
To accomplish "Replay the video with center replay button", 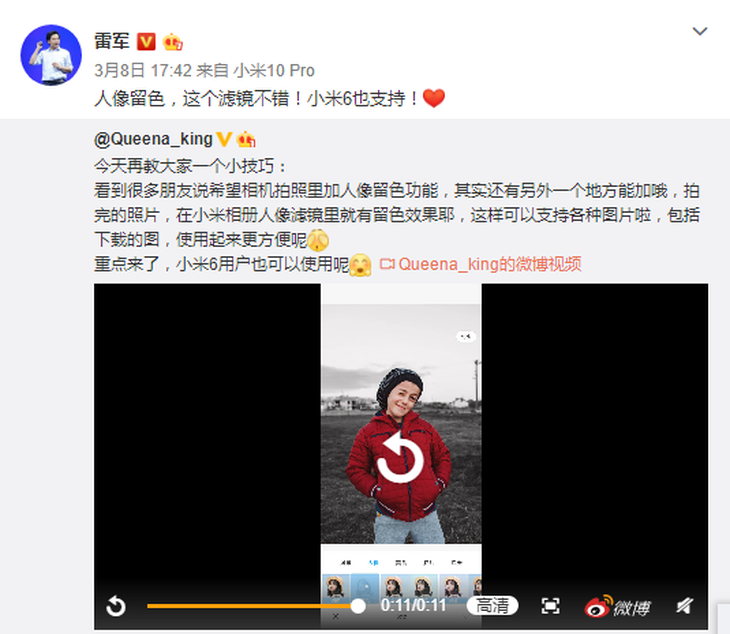I will coord(400,459).
